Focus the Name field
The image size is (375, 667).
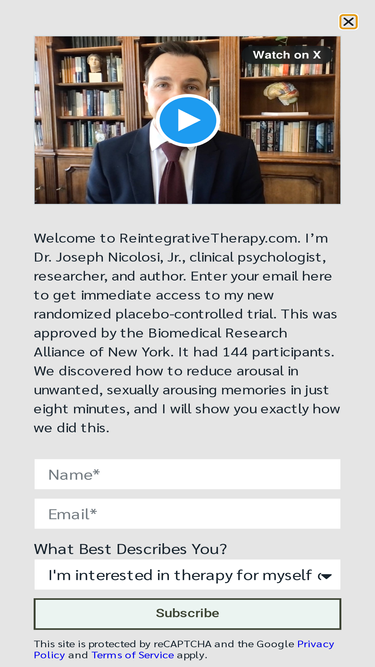tap(188, 474)
